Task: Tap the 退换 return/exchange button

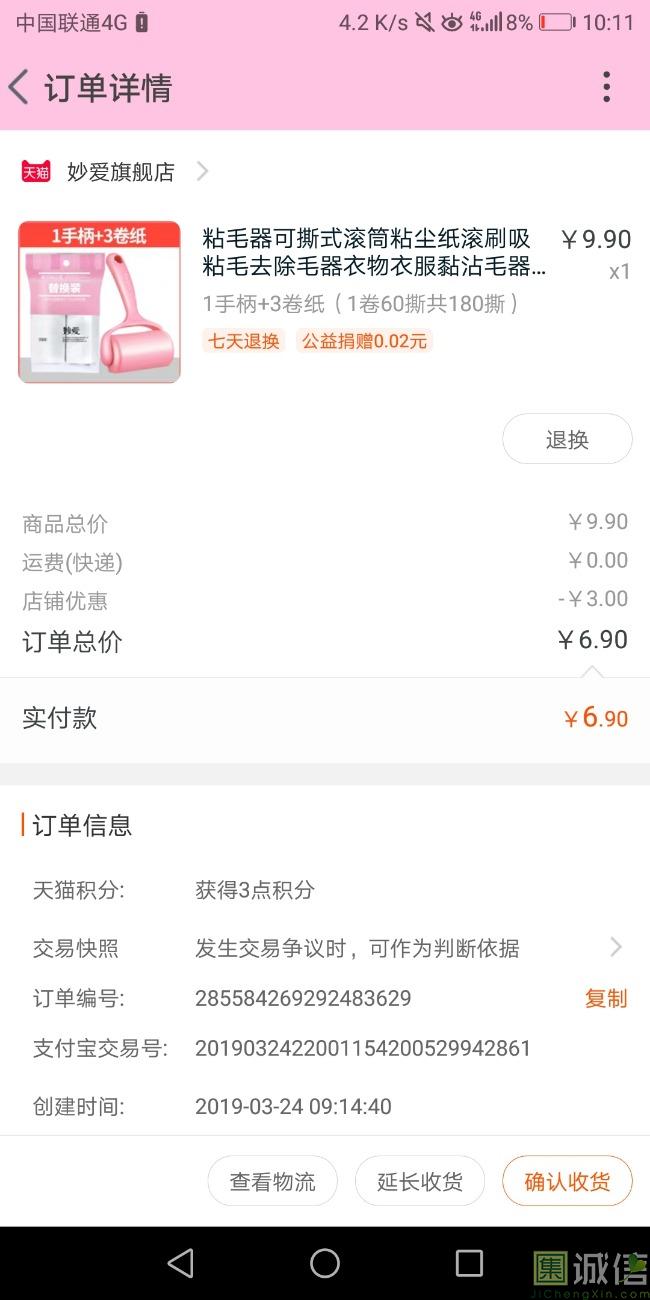Action: tap(566, 439)
